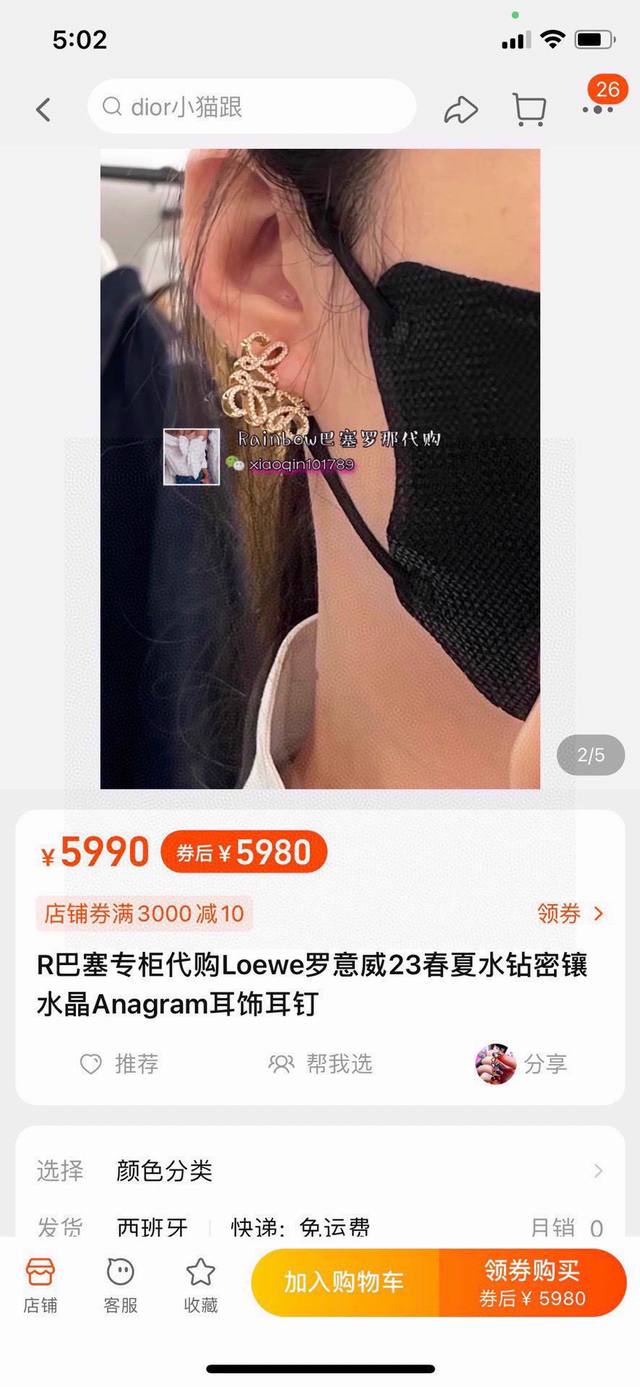This screenshot has height=1387, width=640.
Task: Share this product via the arrow icon
Action: (461, 109)
